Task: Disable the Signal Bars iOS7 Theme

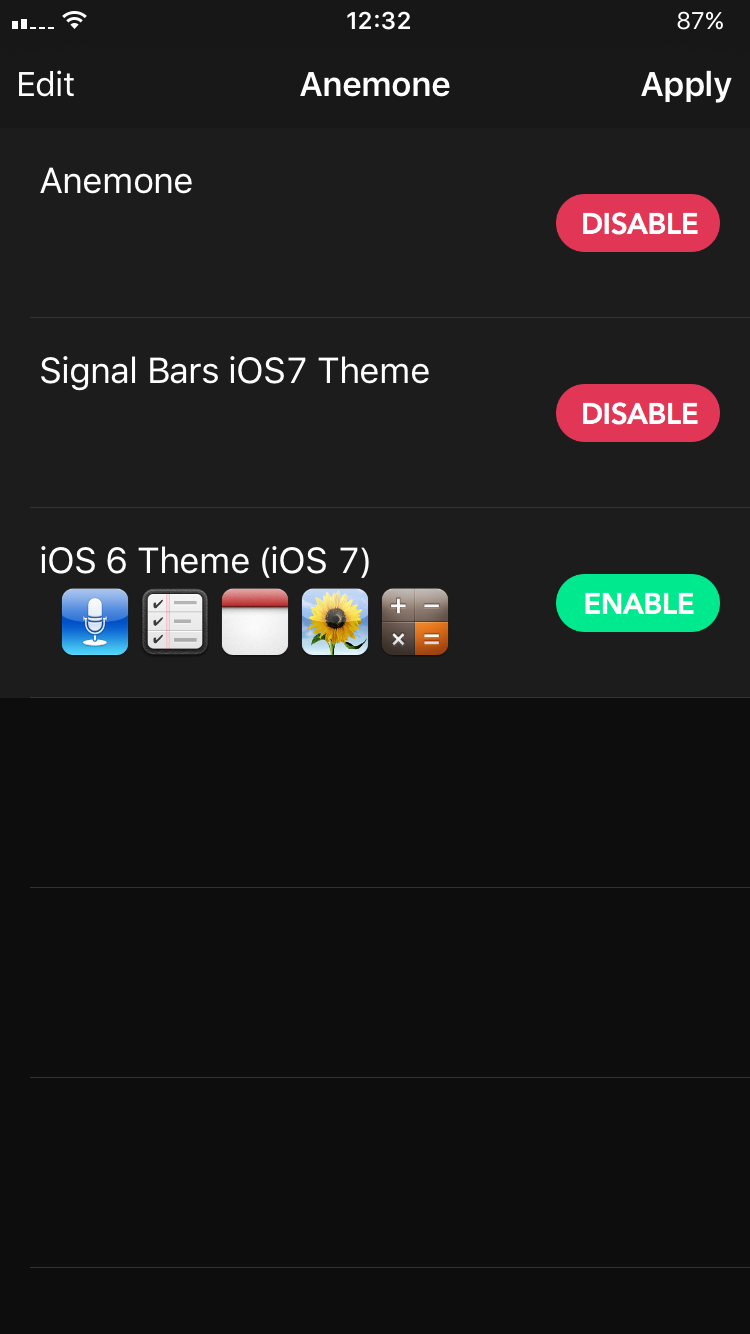Action: click(x=638, y=413)
